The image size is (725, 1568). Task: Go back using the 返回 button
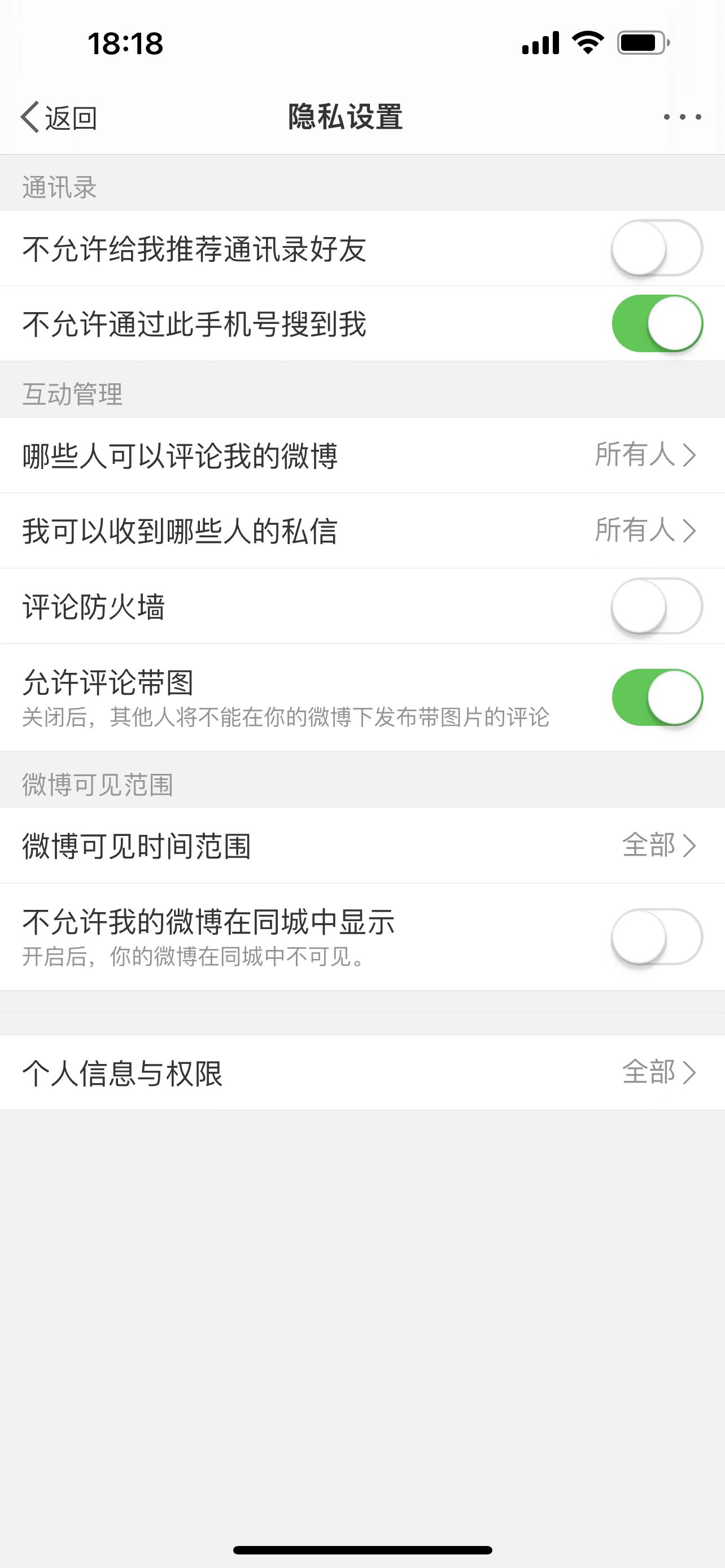tap(59, 117)
